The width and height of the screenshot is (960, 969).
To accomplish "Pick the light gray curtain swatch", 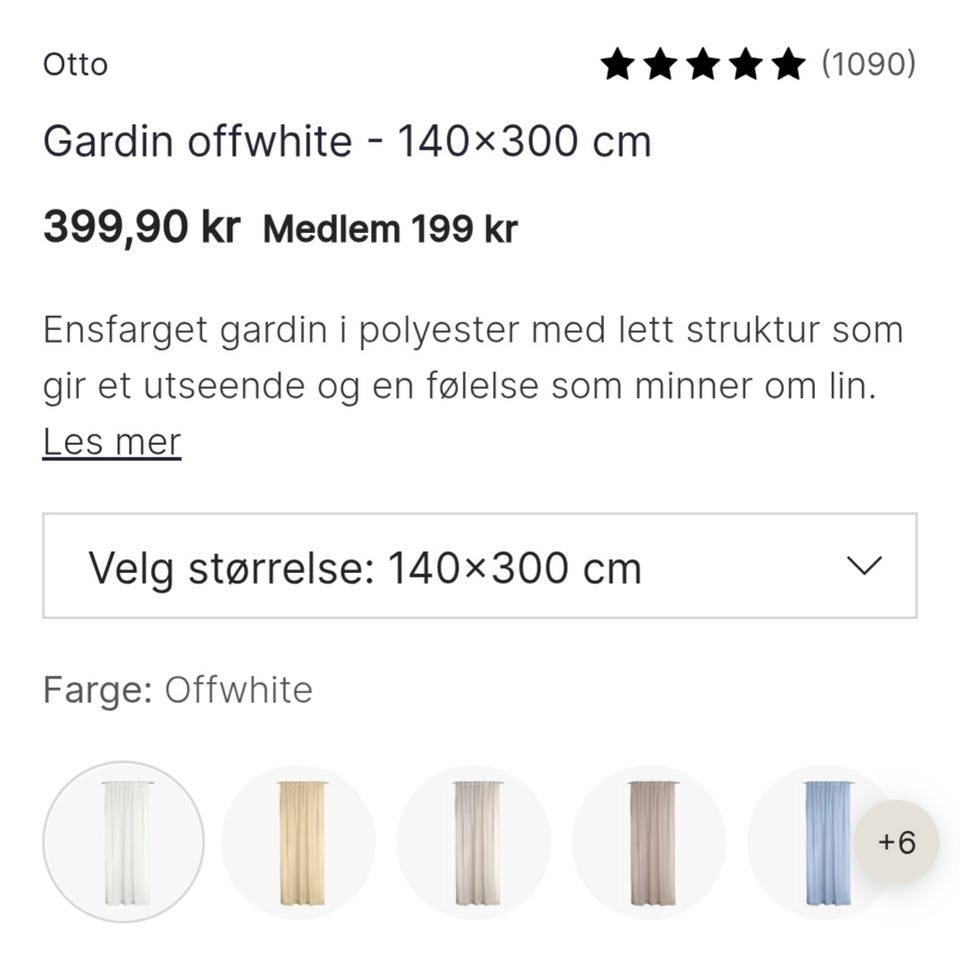I will (475, 843).
